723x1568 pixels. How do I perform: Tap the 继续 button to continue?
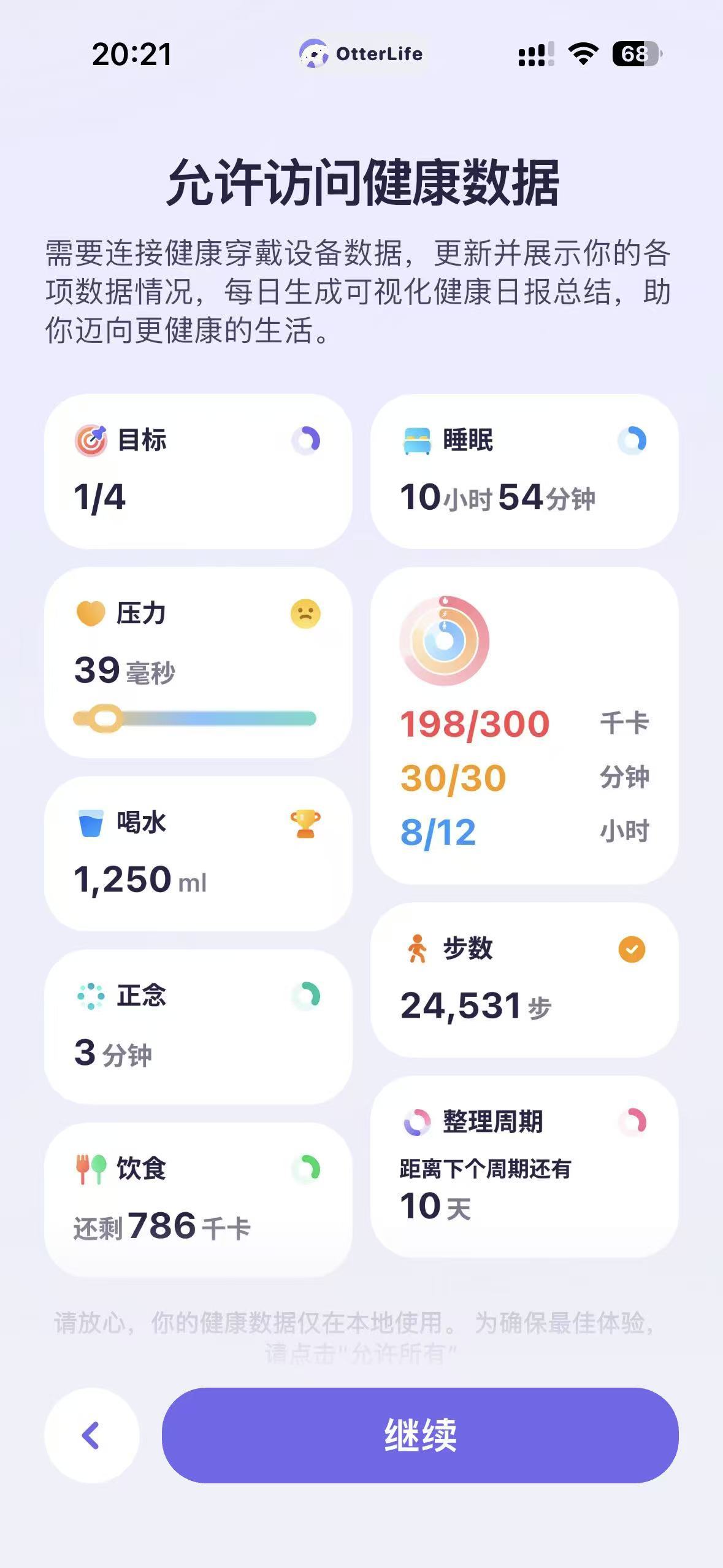click(420, 1435)
